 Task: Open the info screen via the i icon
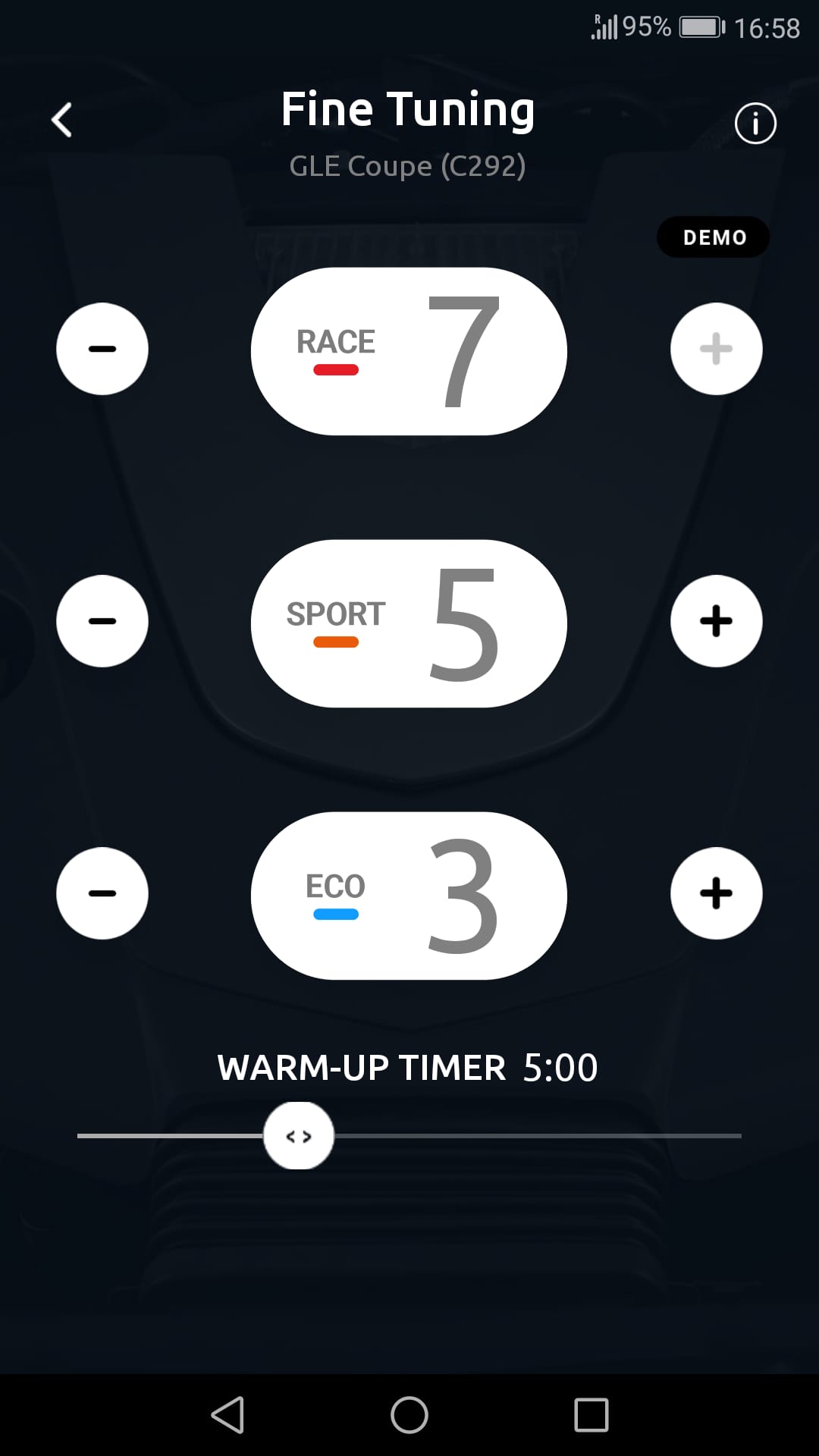pyautogui.click(x=755, y=123)
